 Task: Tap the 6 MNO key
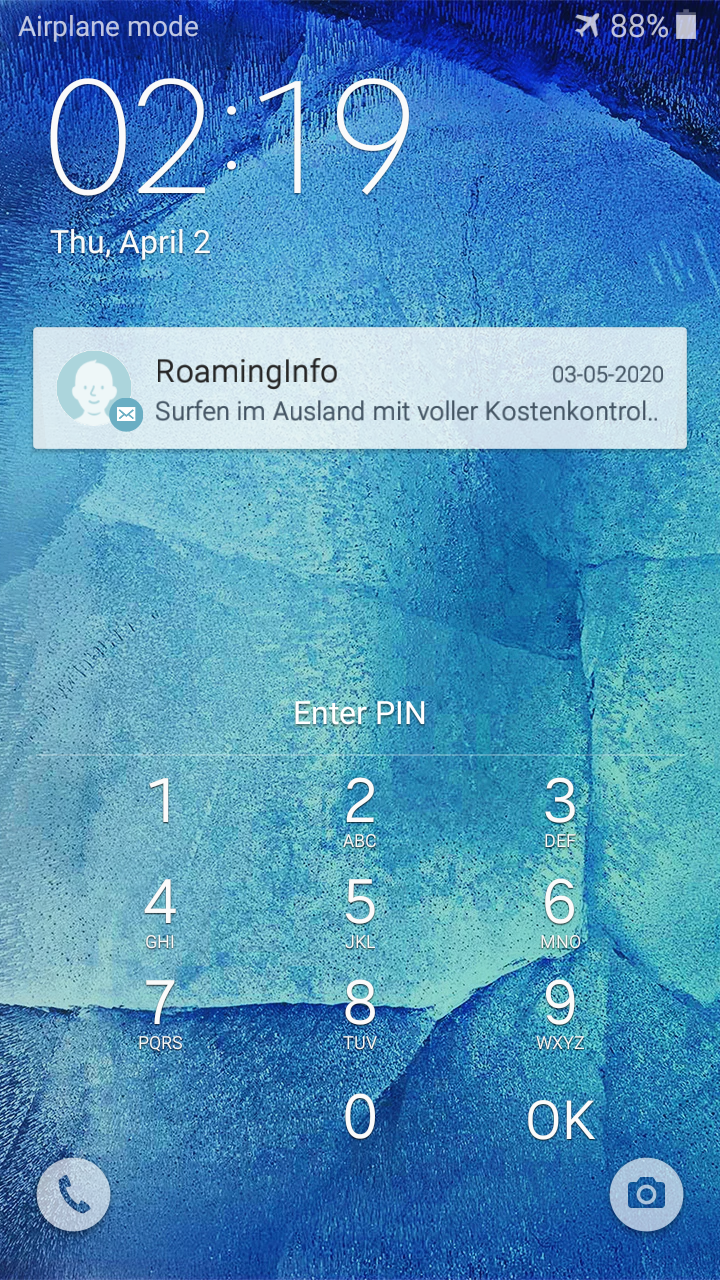click(x=560, y=910)
